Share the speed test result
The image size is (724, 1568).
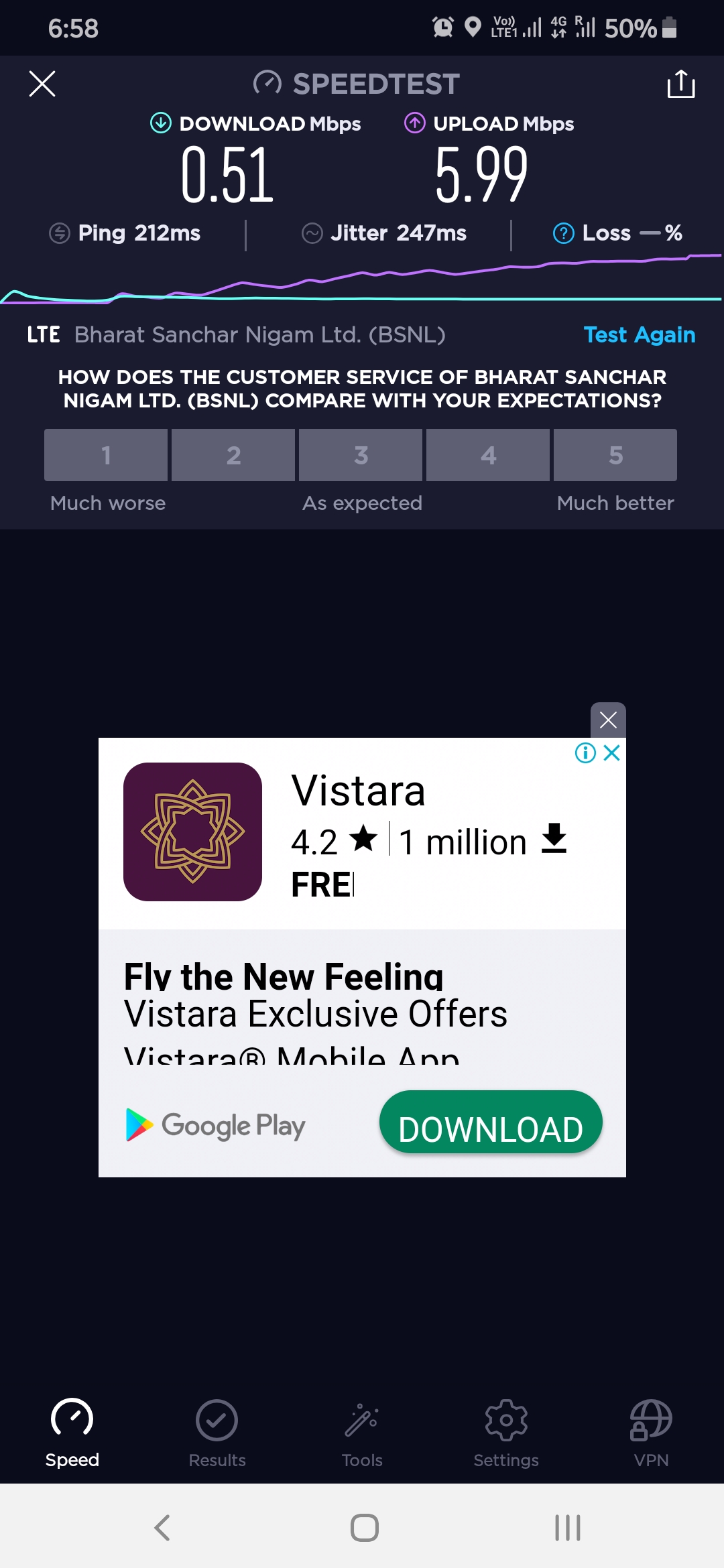(680, 84)
